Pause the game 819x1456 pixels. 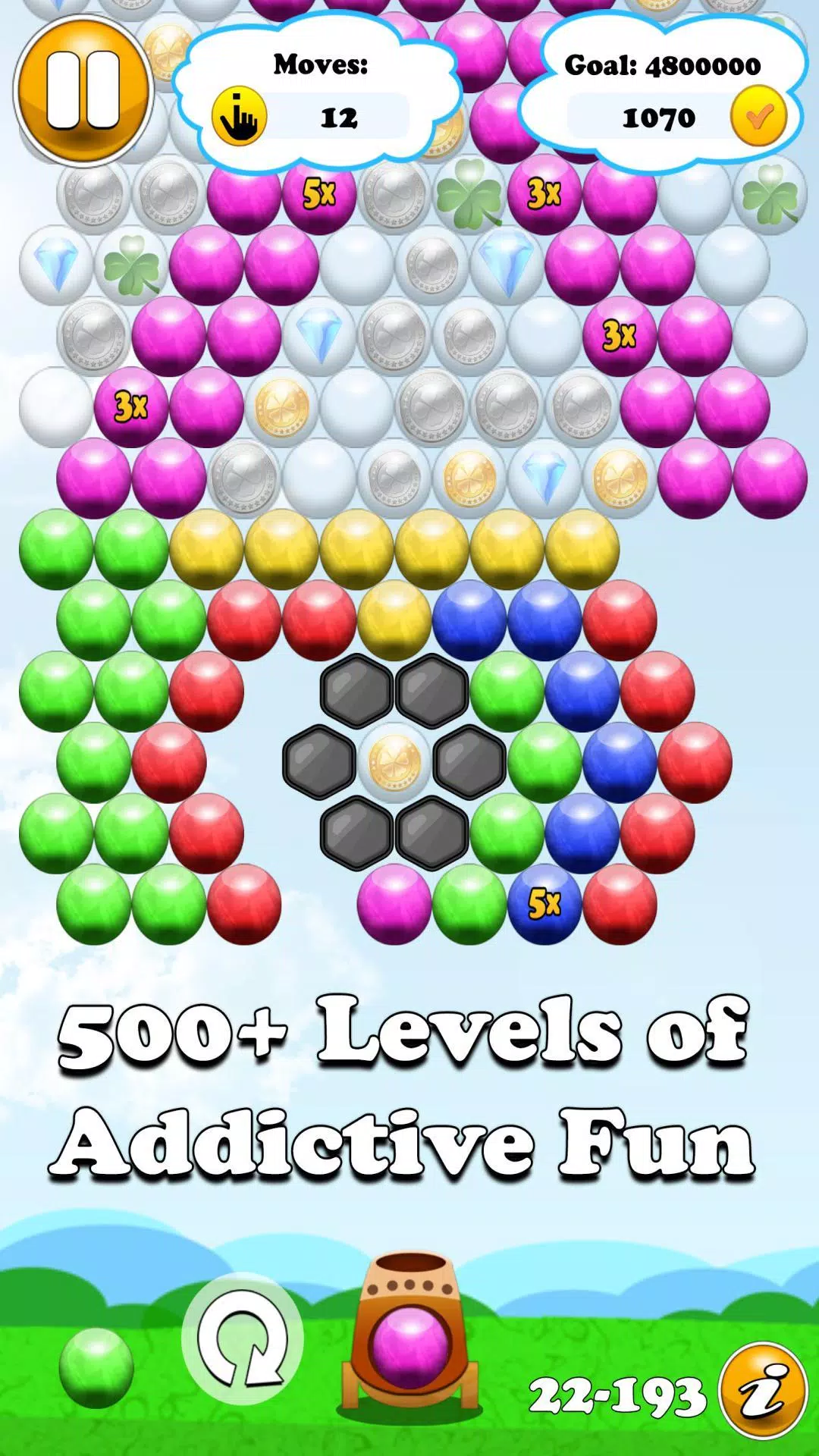83,90
